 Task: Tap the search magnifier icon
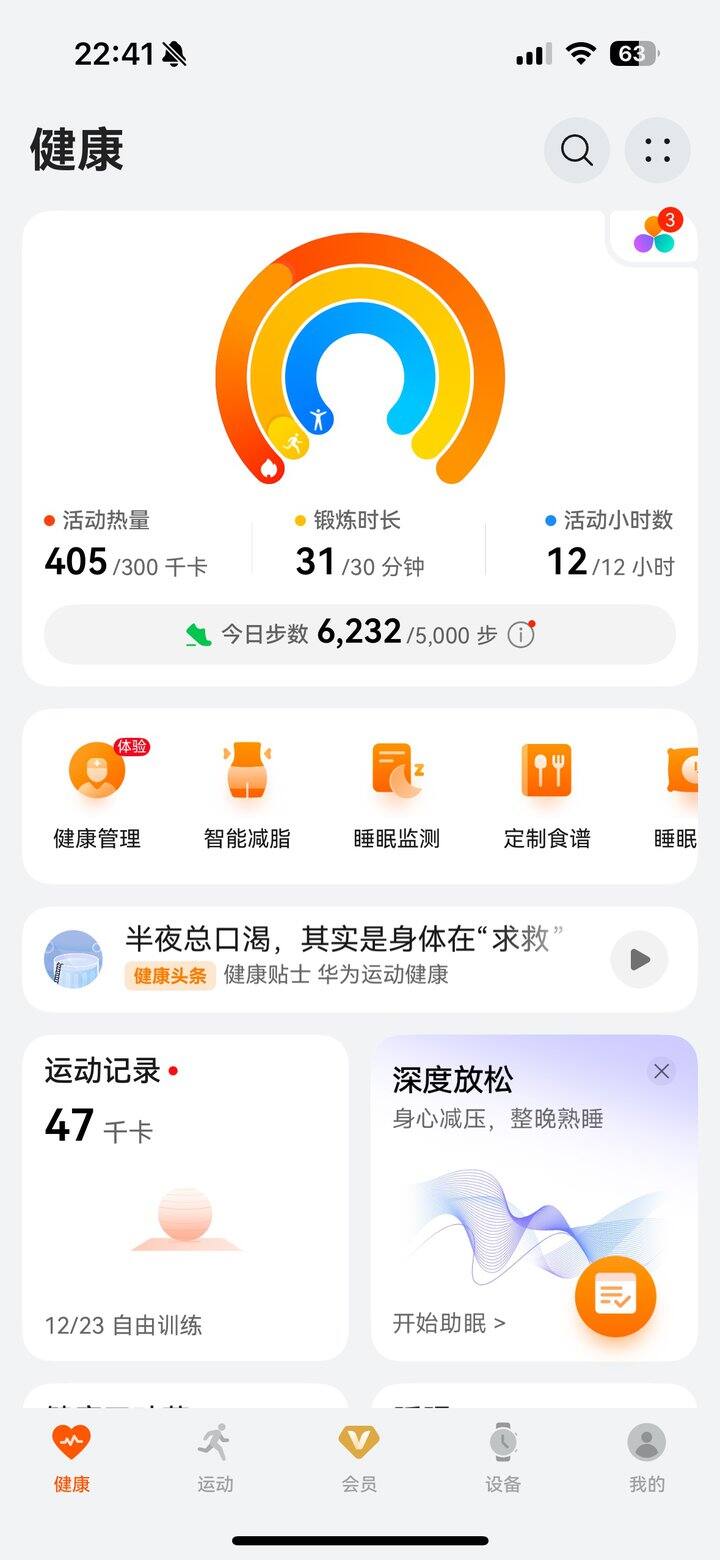point(575,151)
